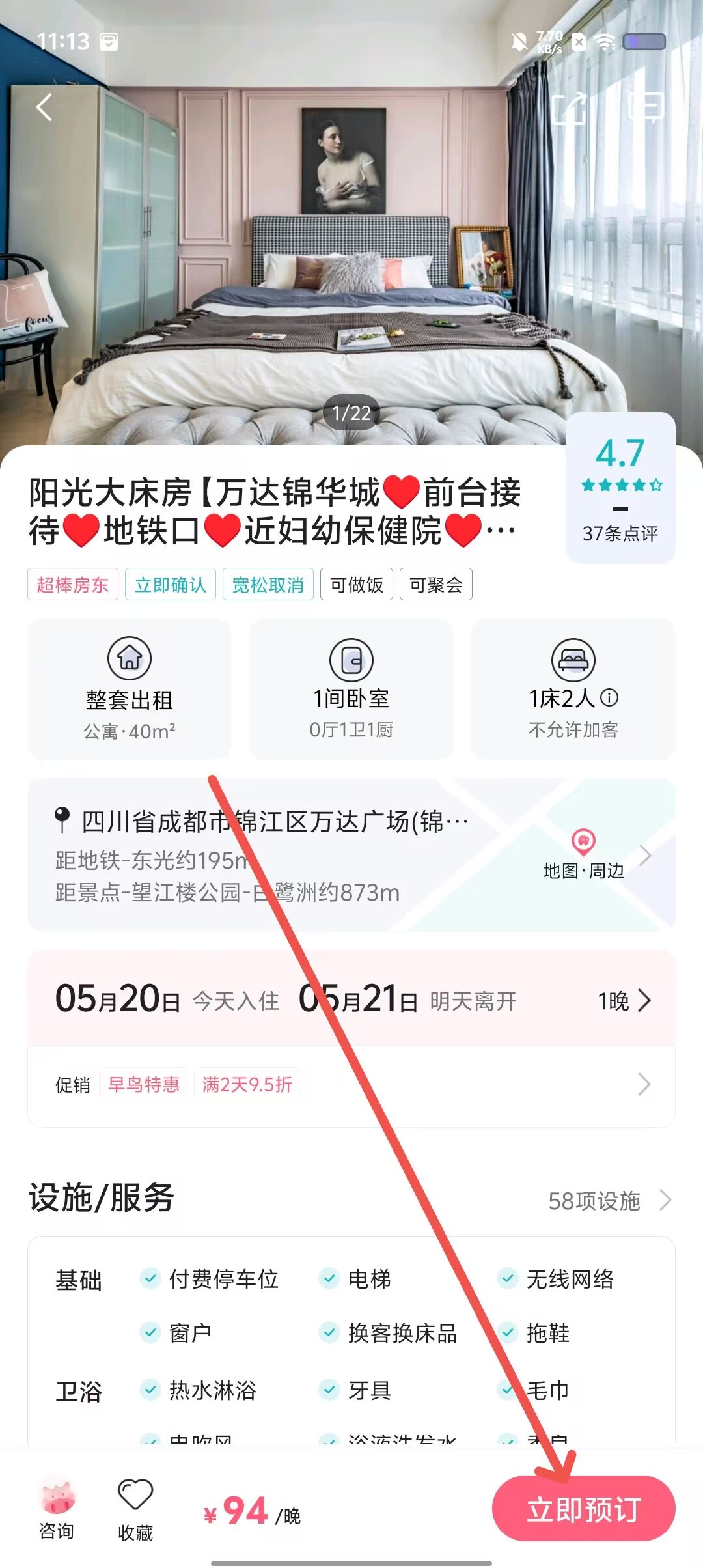The image size is (703, 1568).
Task: Tap the 超棒房东 tag
Action: 72,585
